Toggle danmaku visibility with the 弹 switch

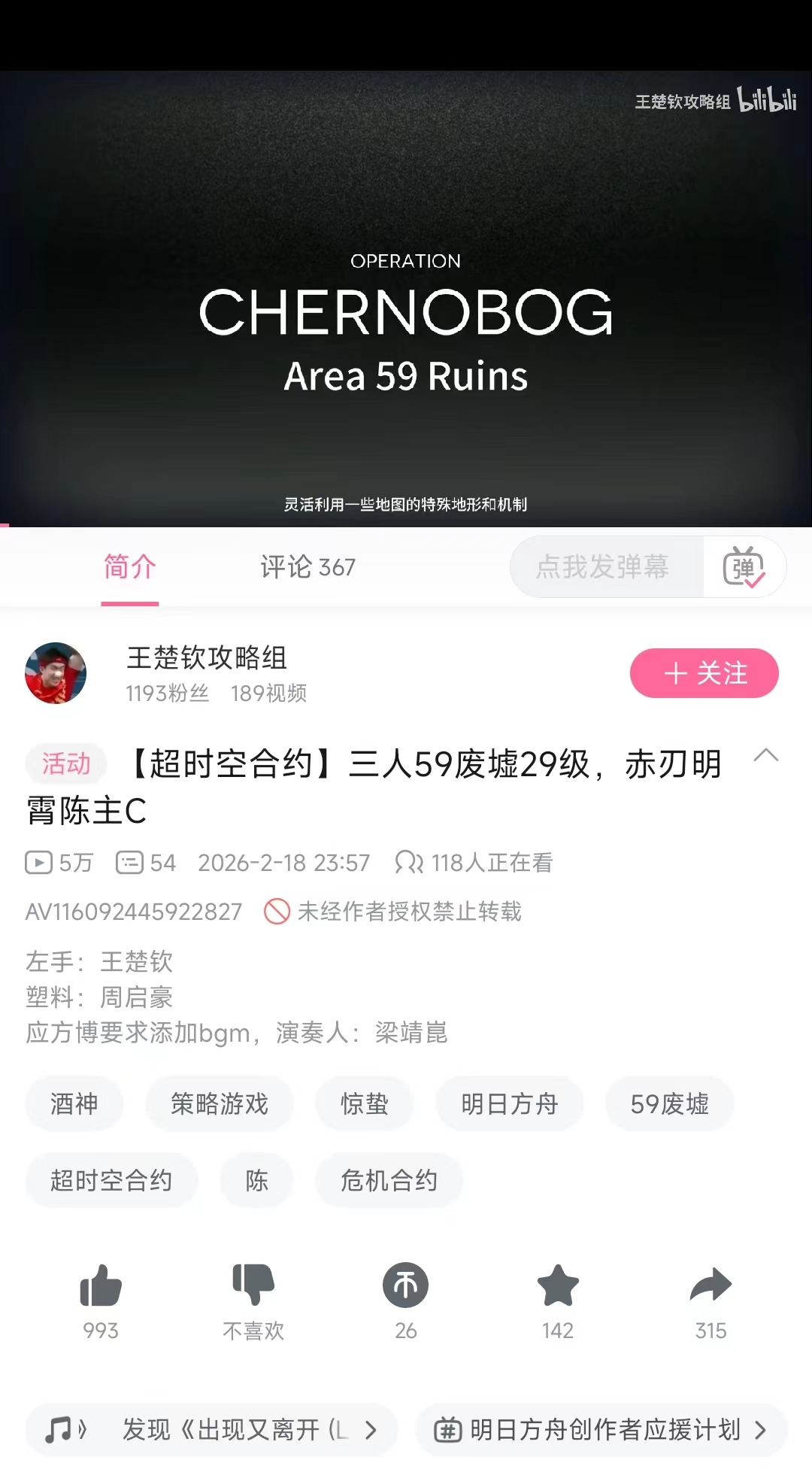(x=745, y=567)
